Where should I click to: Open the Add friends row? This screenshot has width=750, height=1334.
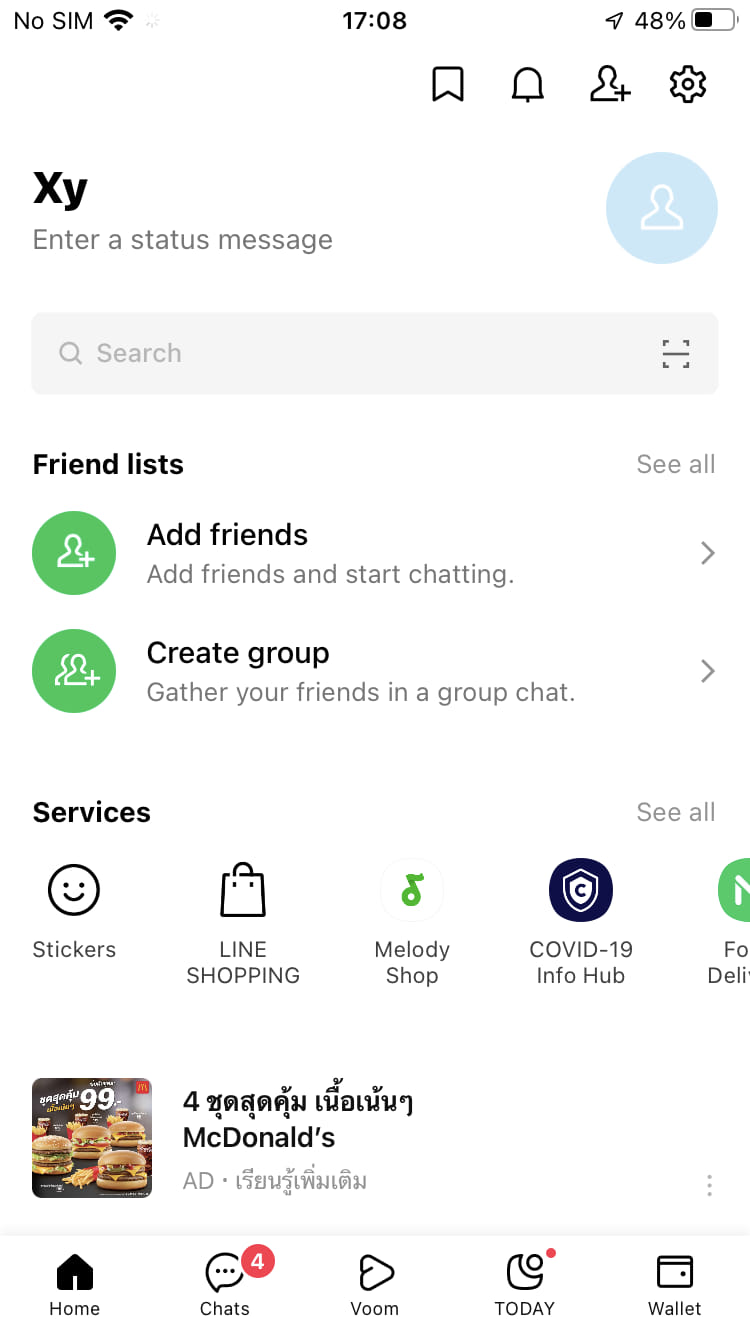point(375,553)
